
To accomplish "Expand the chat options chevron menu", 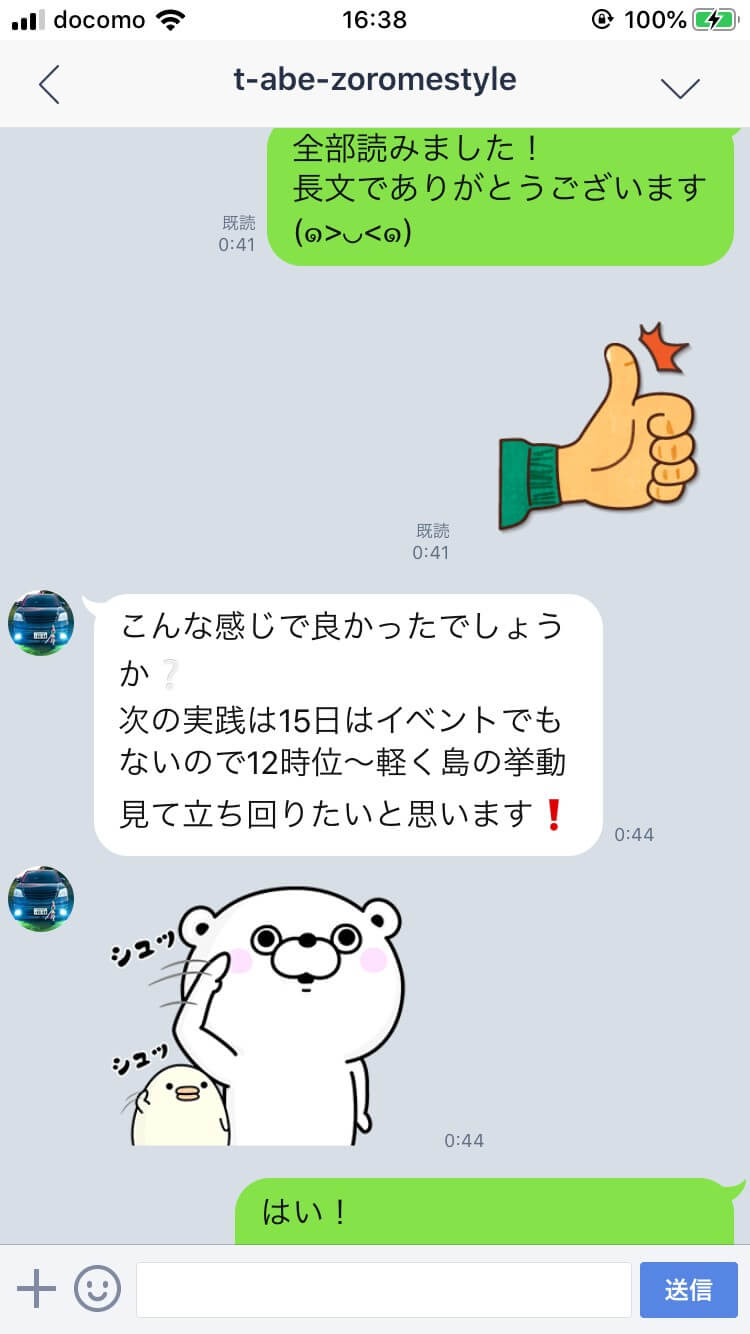I will point(680,87).
